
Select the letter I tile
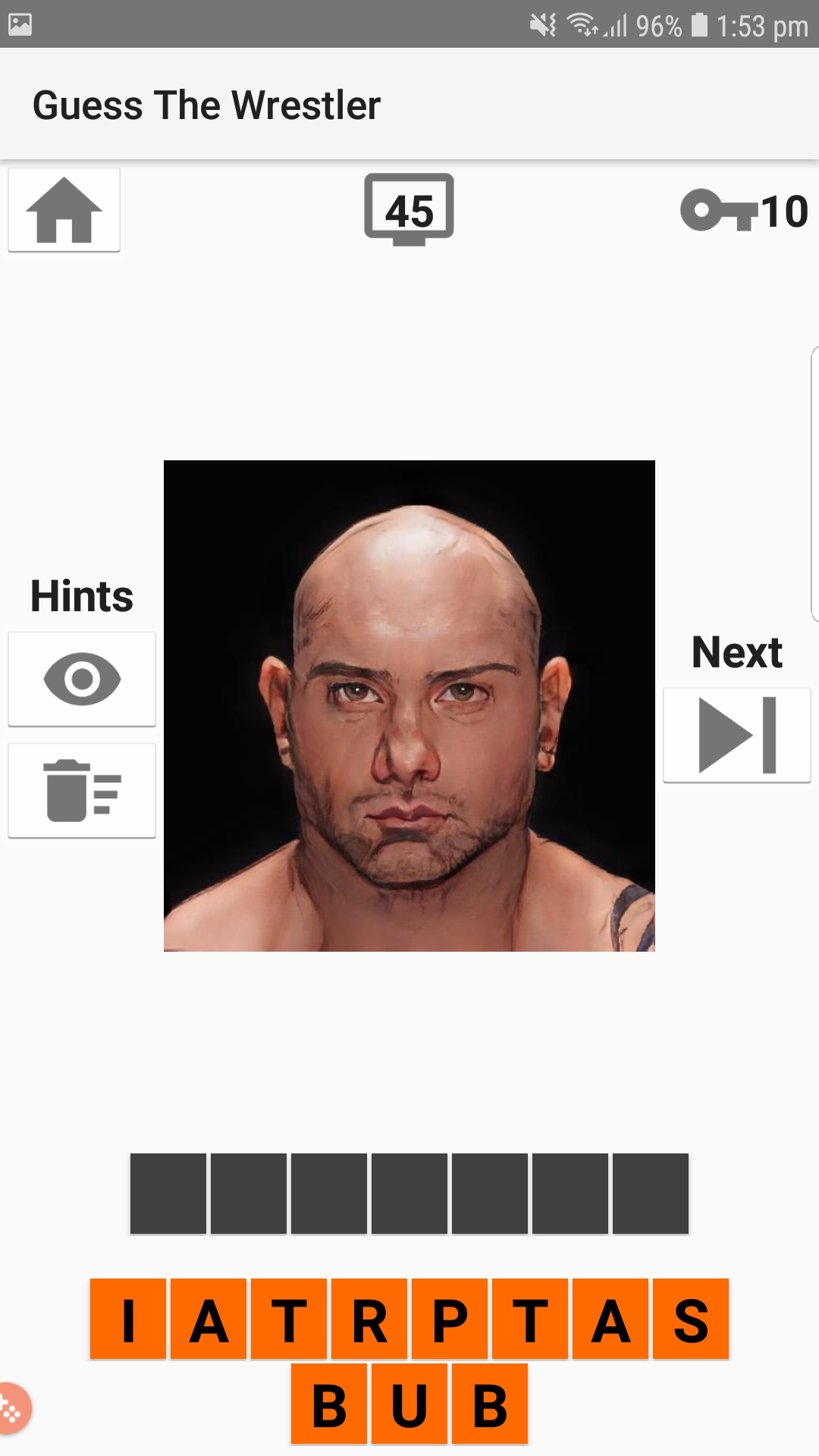pyautogui.click(x=128, y=1319)
